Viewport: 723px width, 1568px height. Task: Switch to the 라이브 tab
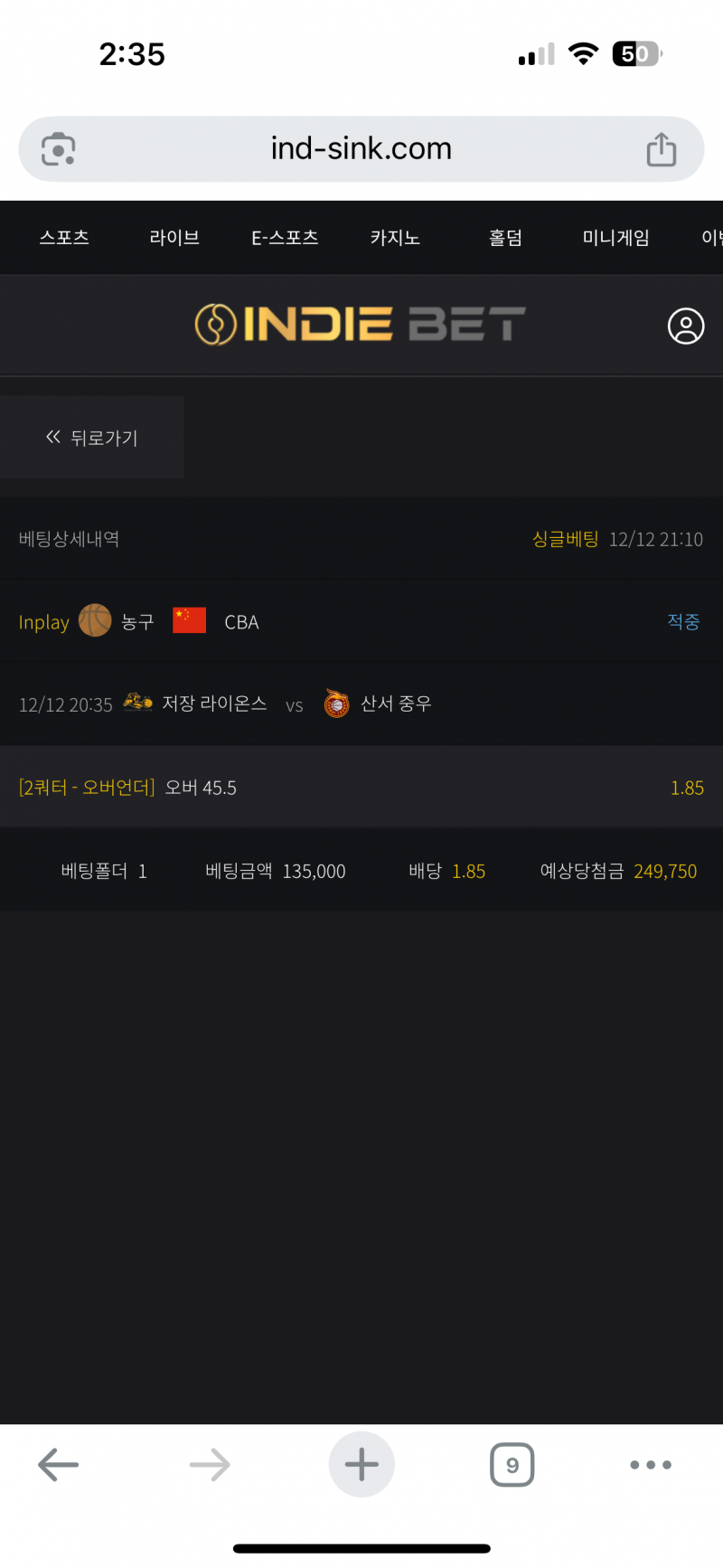pos(174,238)
